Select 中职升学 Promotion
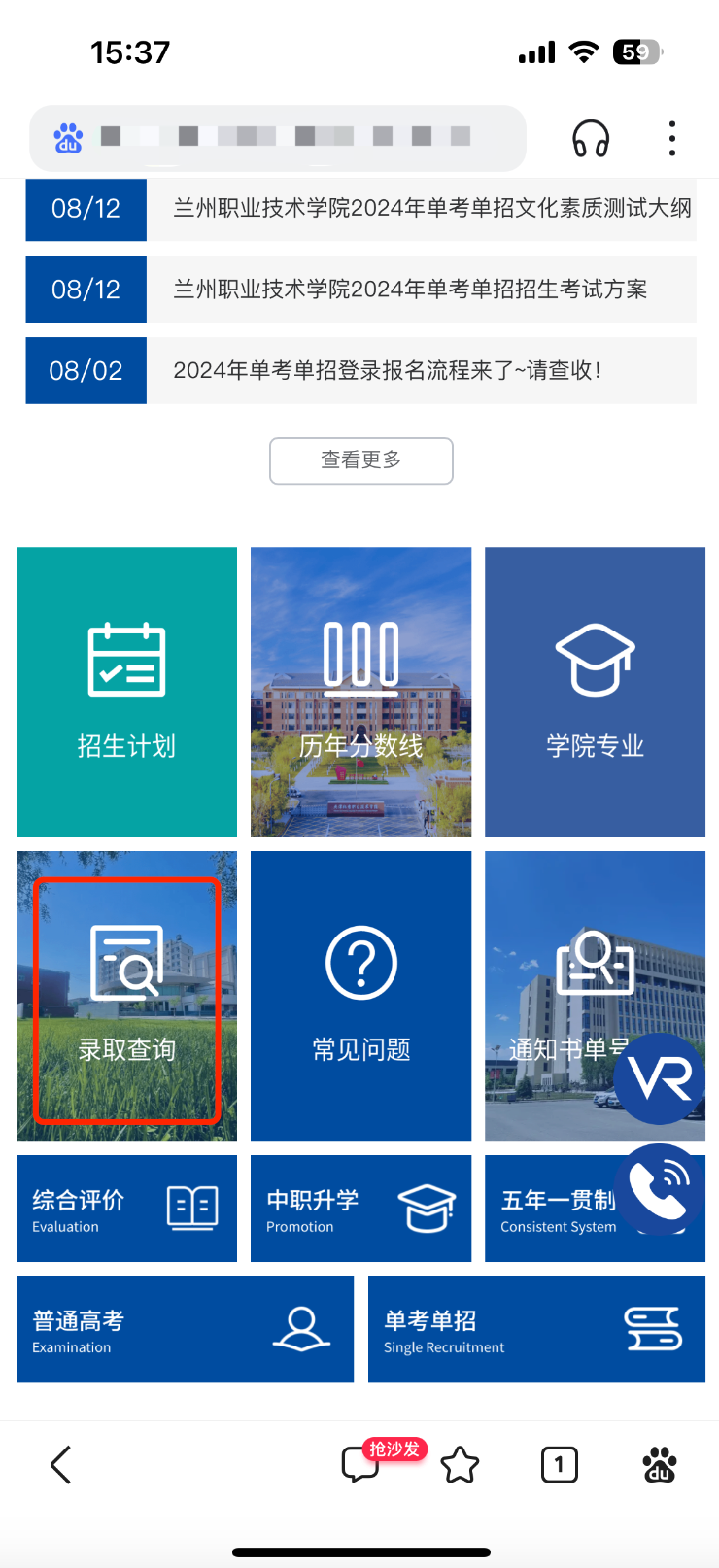 [360, 1209]
